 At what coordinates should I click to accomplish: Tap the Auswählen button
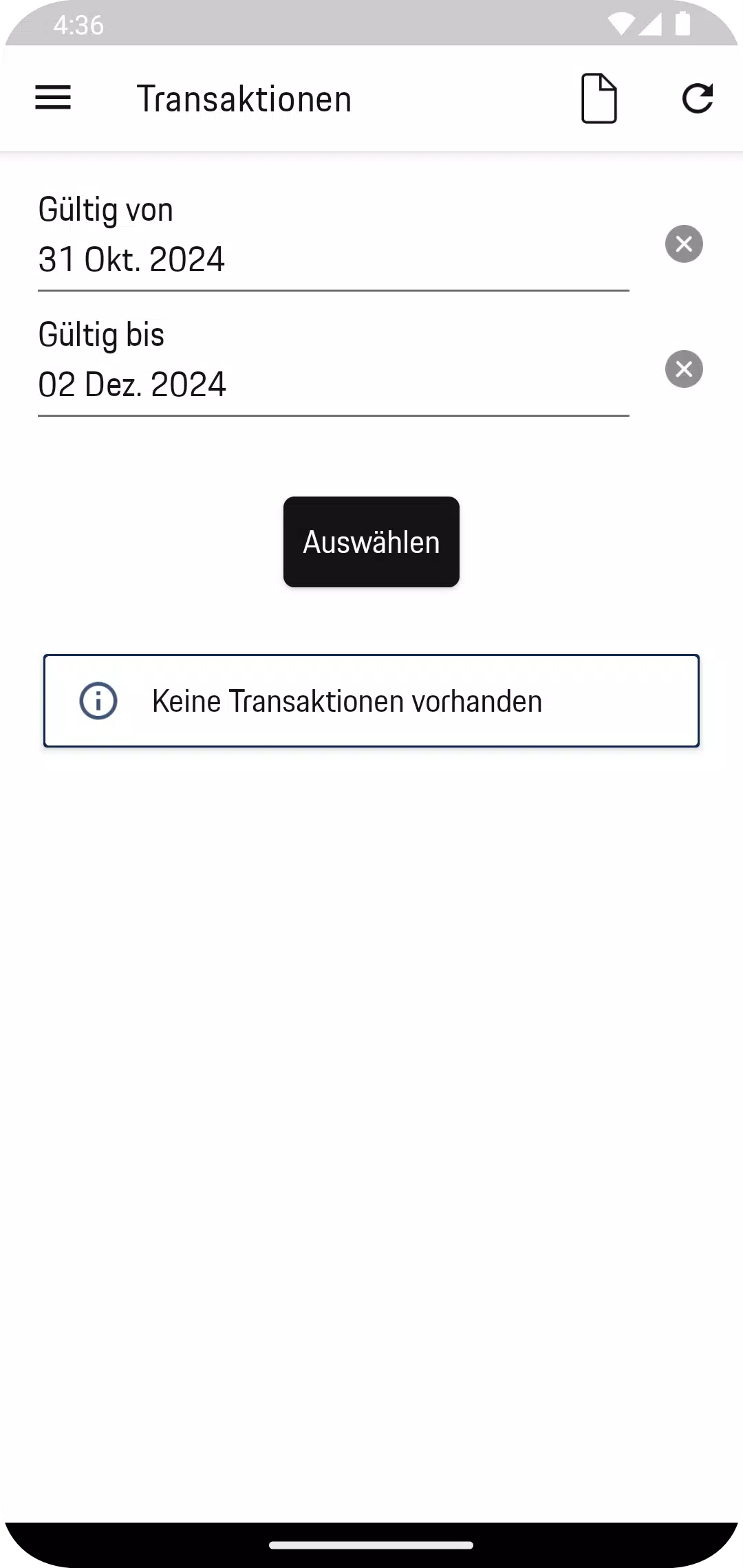pyautogui.click(x=371, y=542)
